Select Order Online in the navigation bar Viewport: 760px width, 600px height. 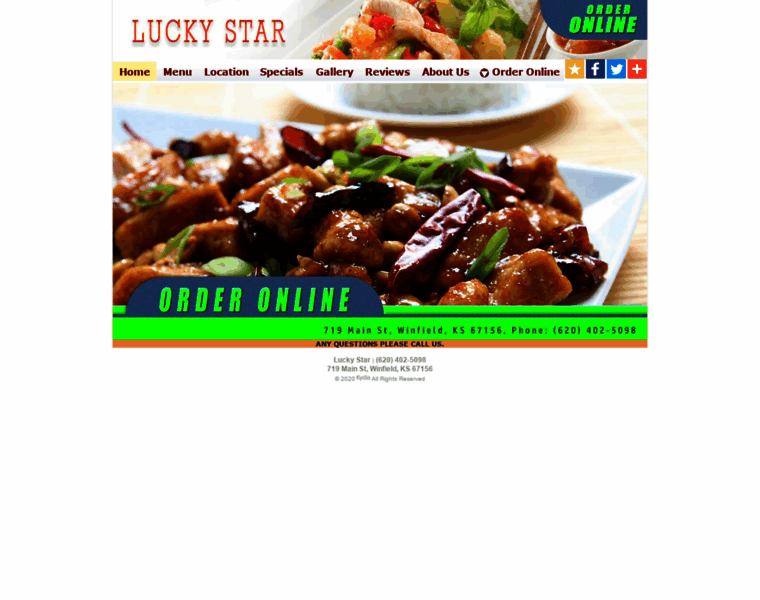tap(520, 72)
